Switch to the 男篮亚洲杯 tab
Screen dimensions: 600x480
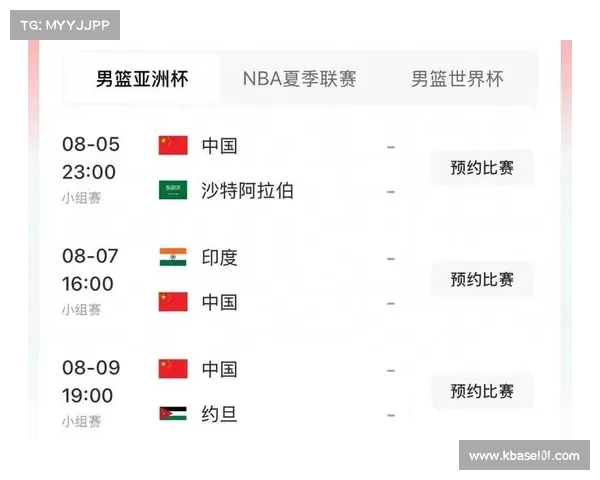point(142,79)
